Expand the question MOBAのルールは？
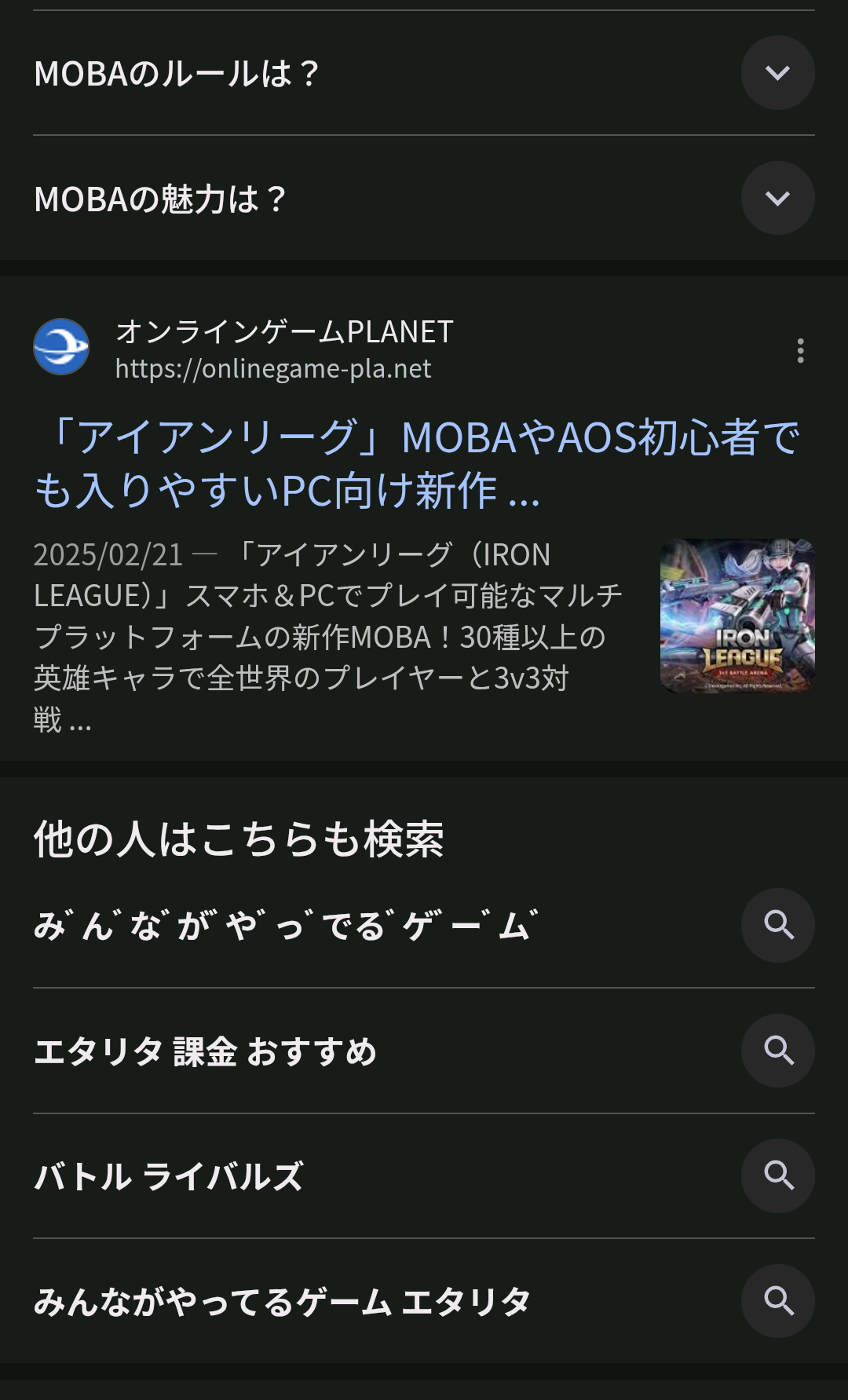 pyautogui.click(x=777, y=73)
